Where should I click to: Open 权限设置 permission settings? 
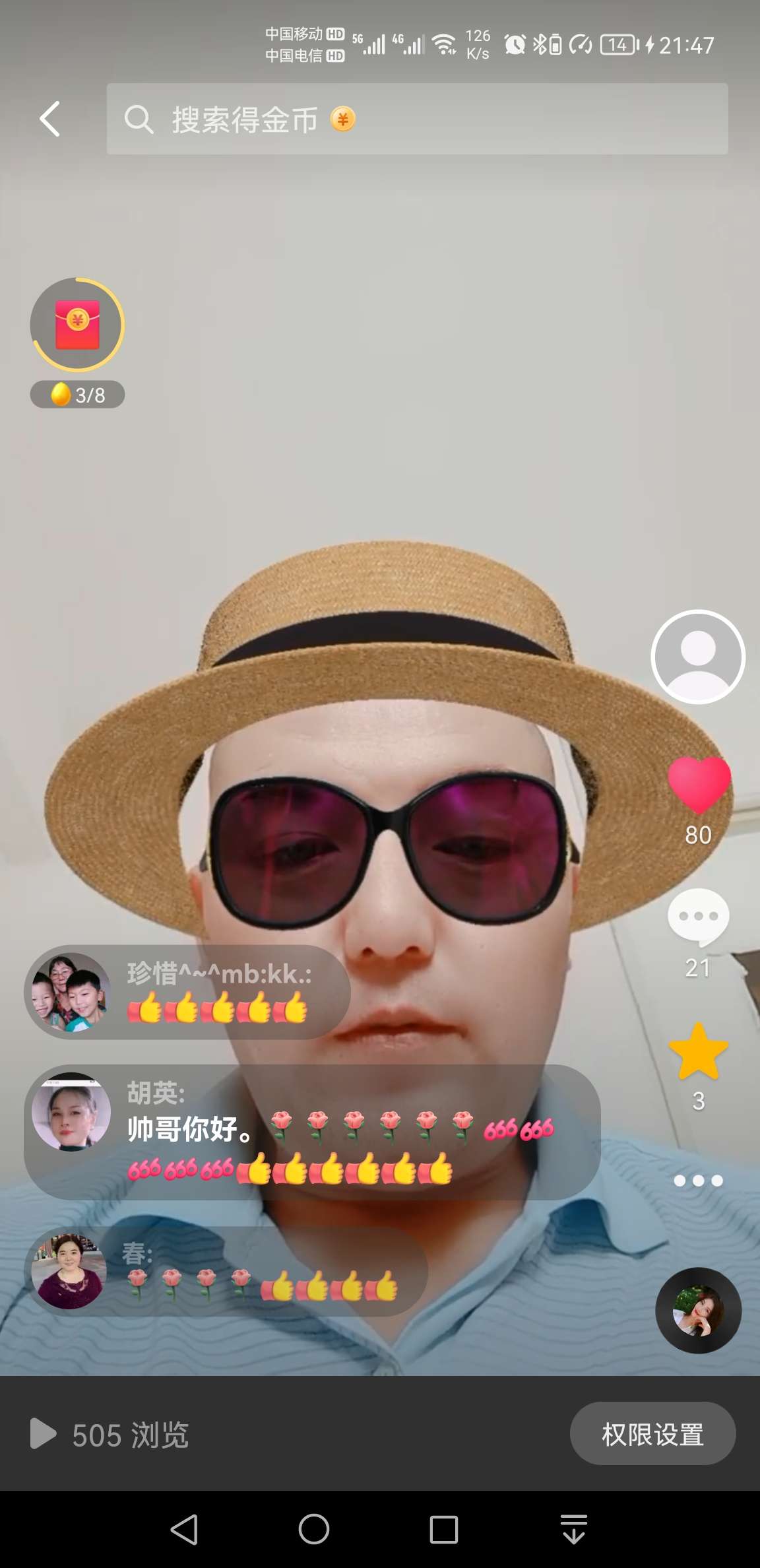(652, 1434)
